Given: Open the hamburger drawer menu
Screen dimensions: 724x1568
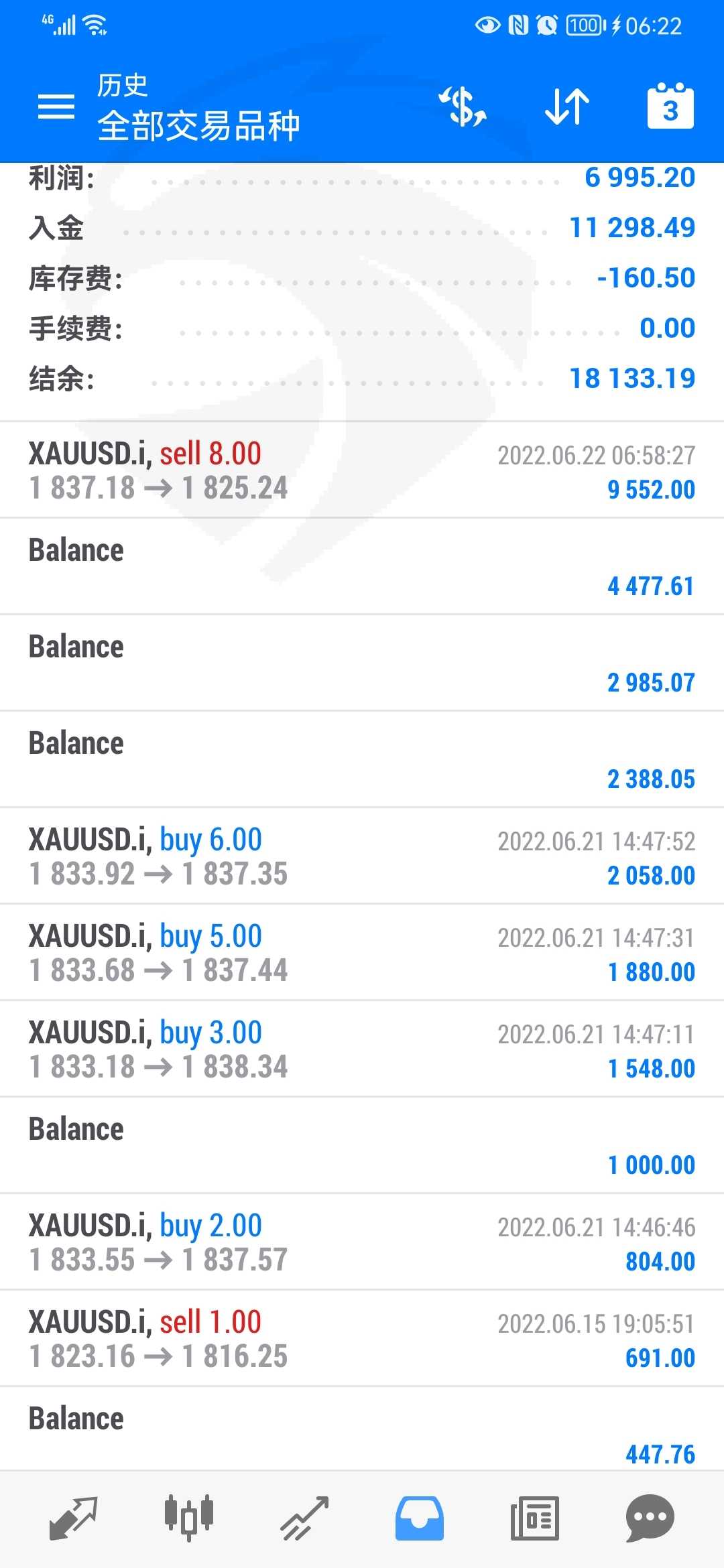Looking at the screenshot, I should click(x=56, y=107).
